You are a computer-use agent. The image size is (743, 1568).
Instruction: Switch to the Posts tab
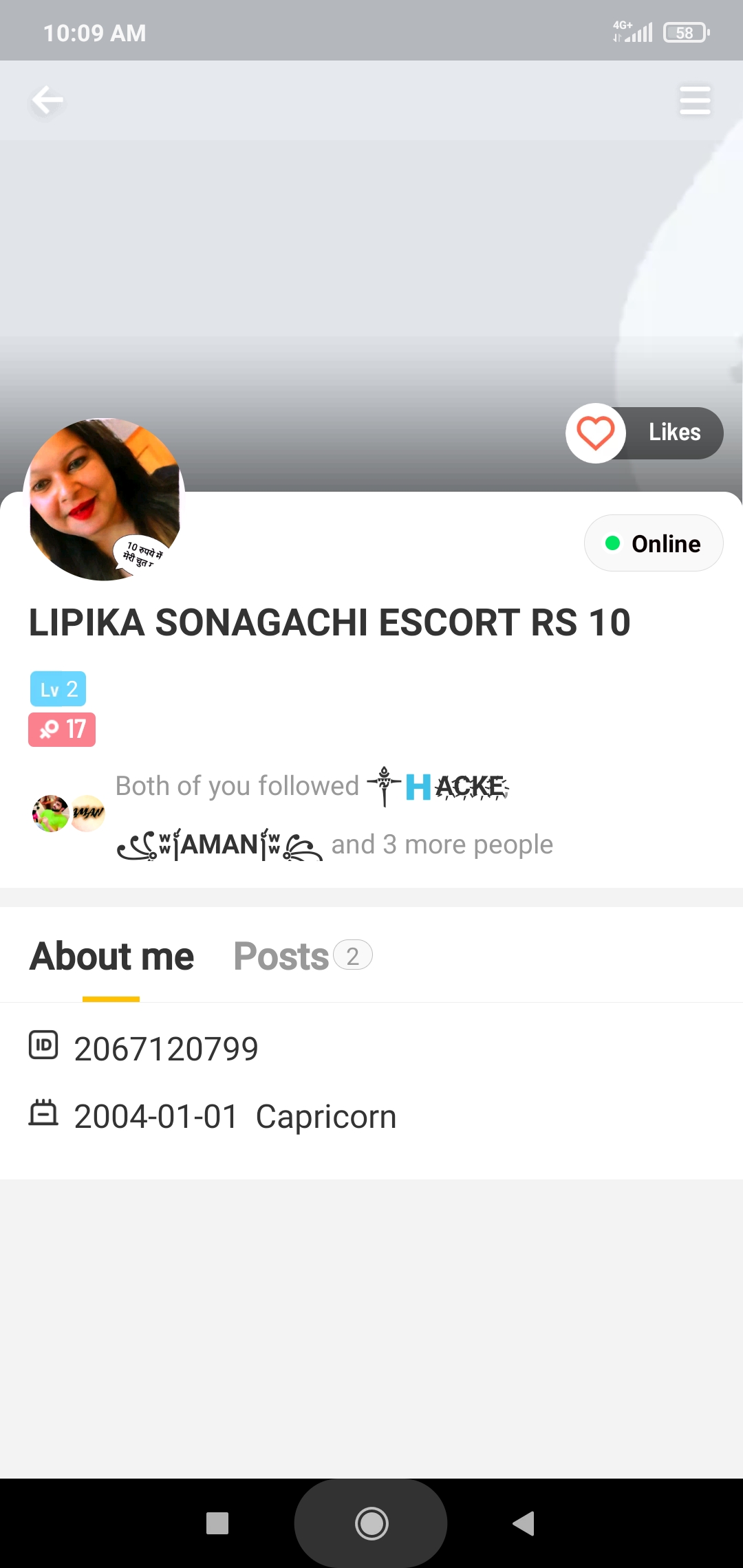pyautogui.click(x=301, y=956)
